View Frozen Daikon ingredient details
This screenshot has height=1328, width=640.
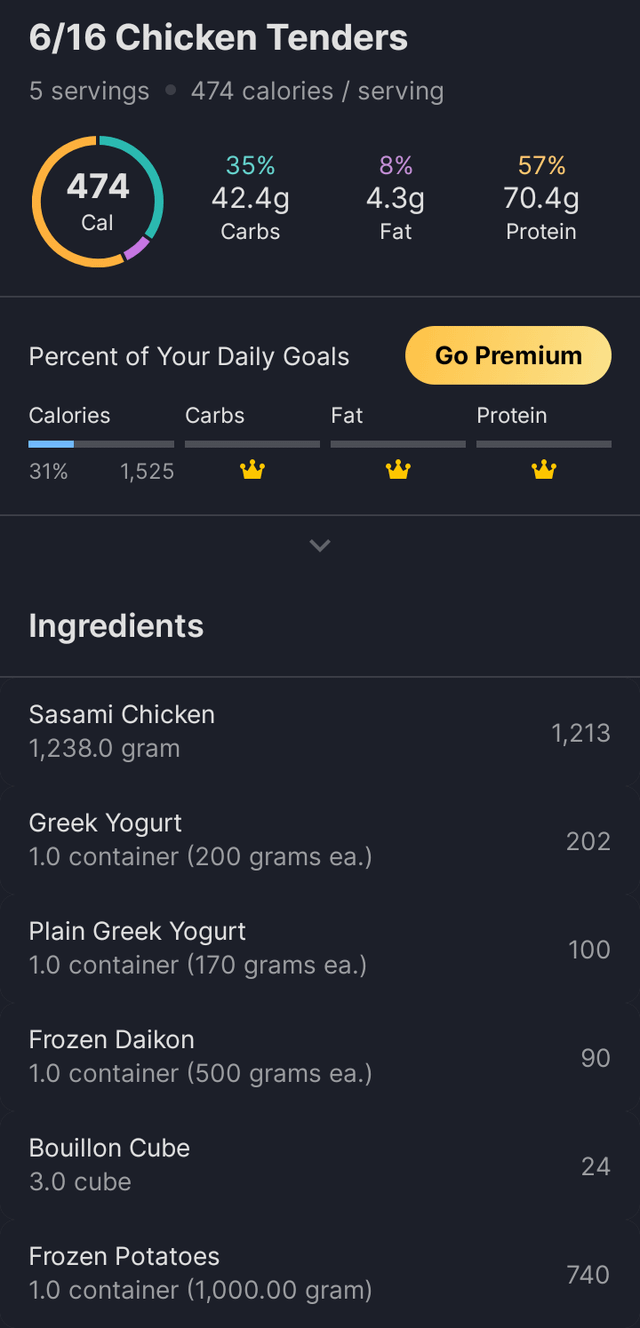point(320,1056)
